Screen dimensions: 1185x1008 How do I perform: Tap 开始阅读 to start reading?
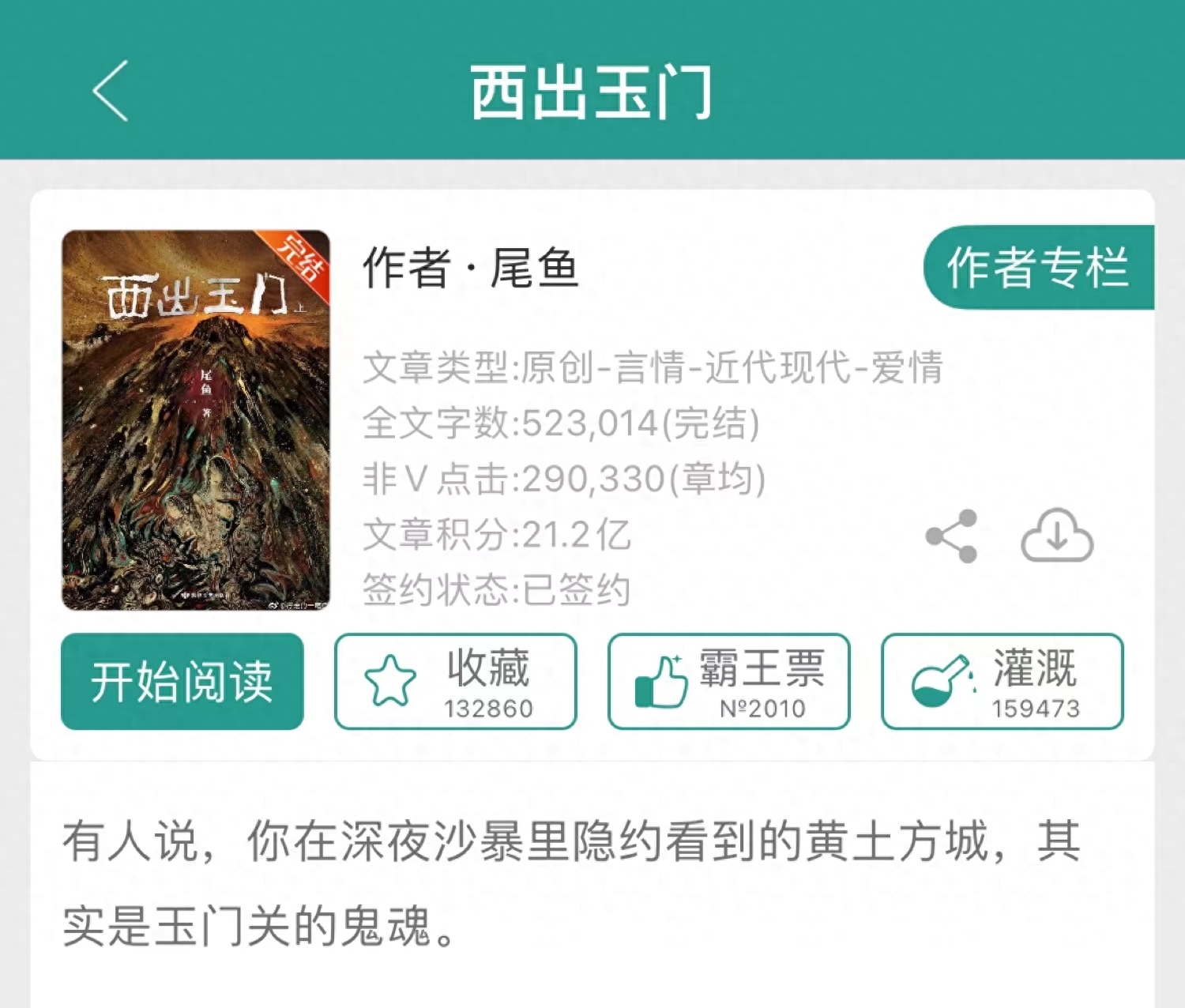(x=182, y=681)
